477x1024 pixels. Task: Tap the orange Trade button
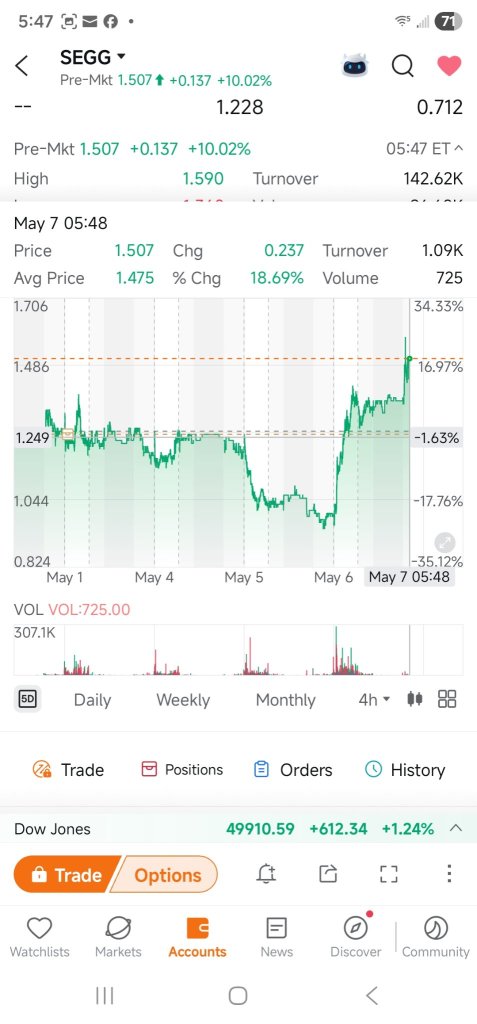(x=67, y=874)
